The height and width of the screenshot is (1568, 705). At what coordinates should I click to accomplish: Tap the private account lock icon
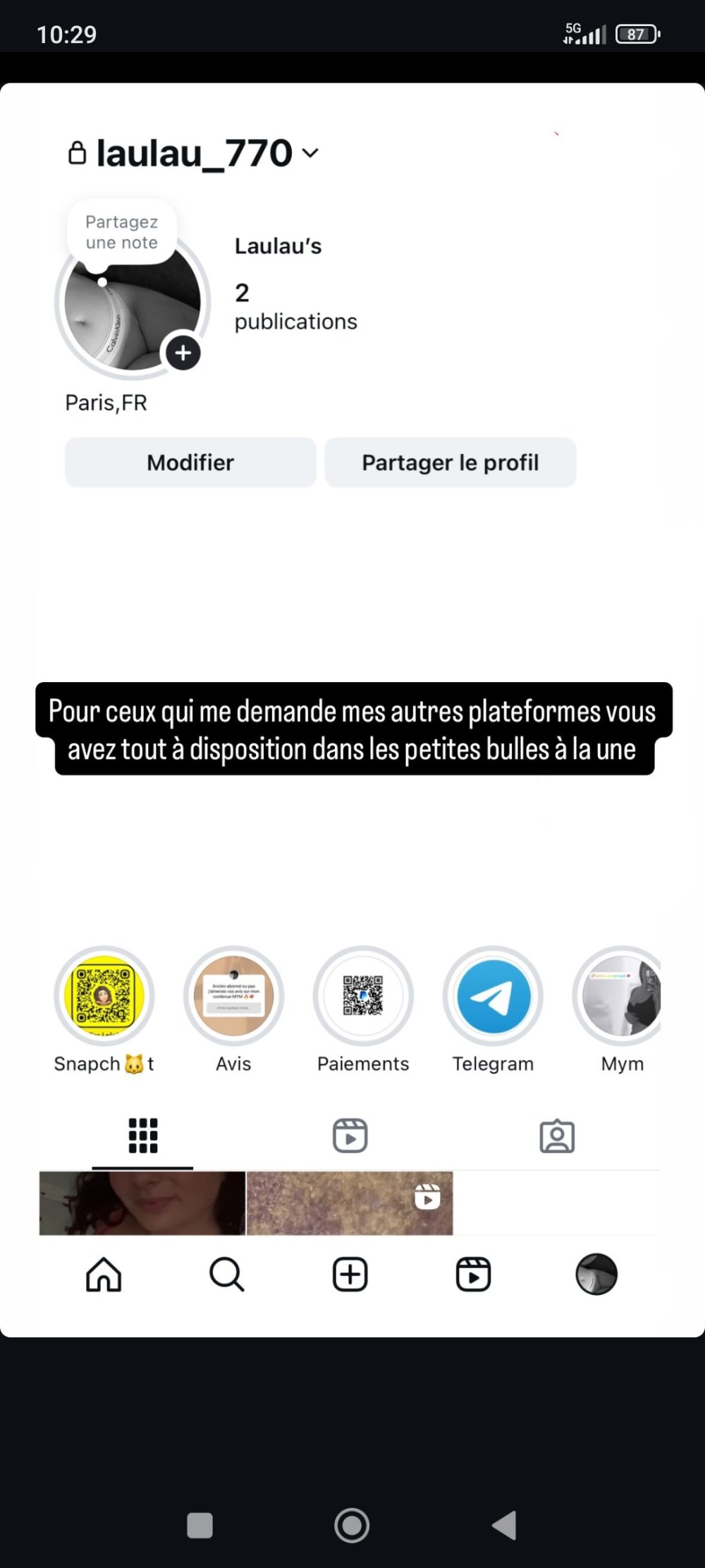coord(77,151)
